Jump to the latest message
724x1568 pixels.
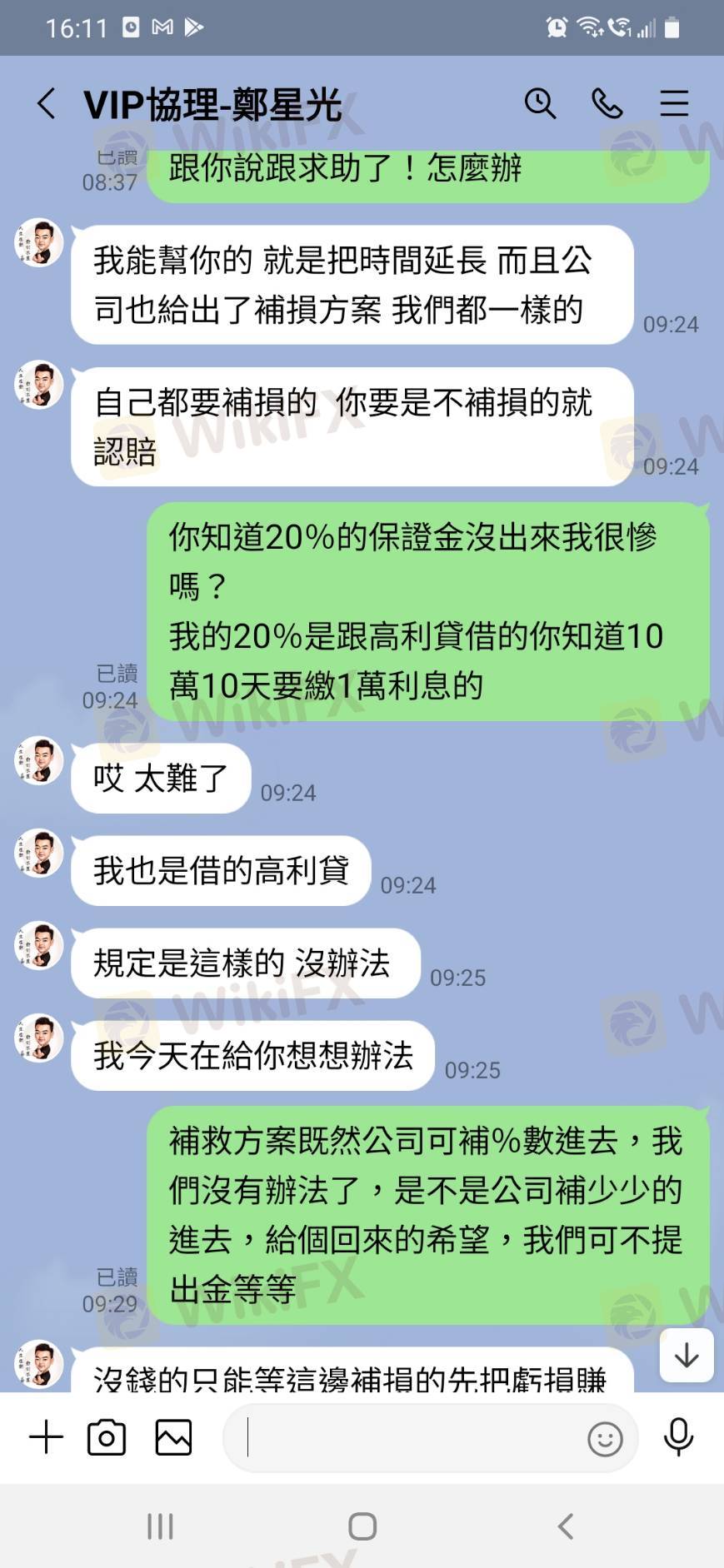(687, 1356)
